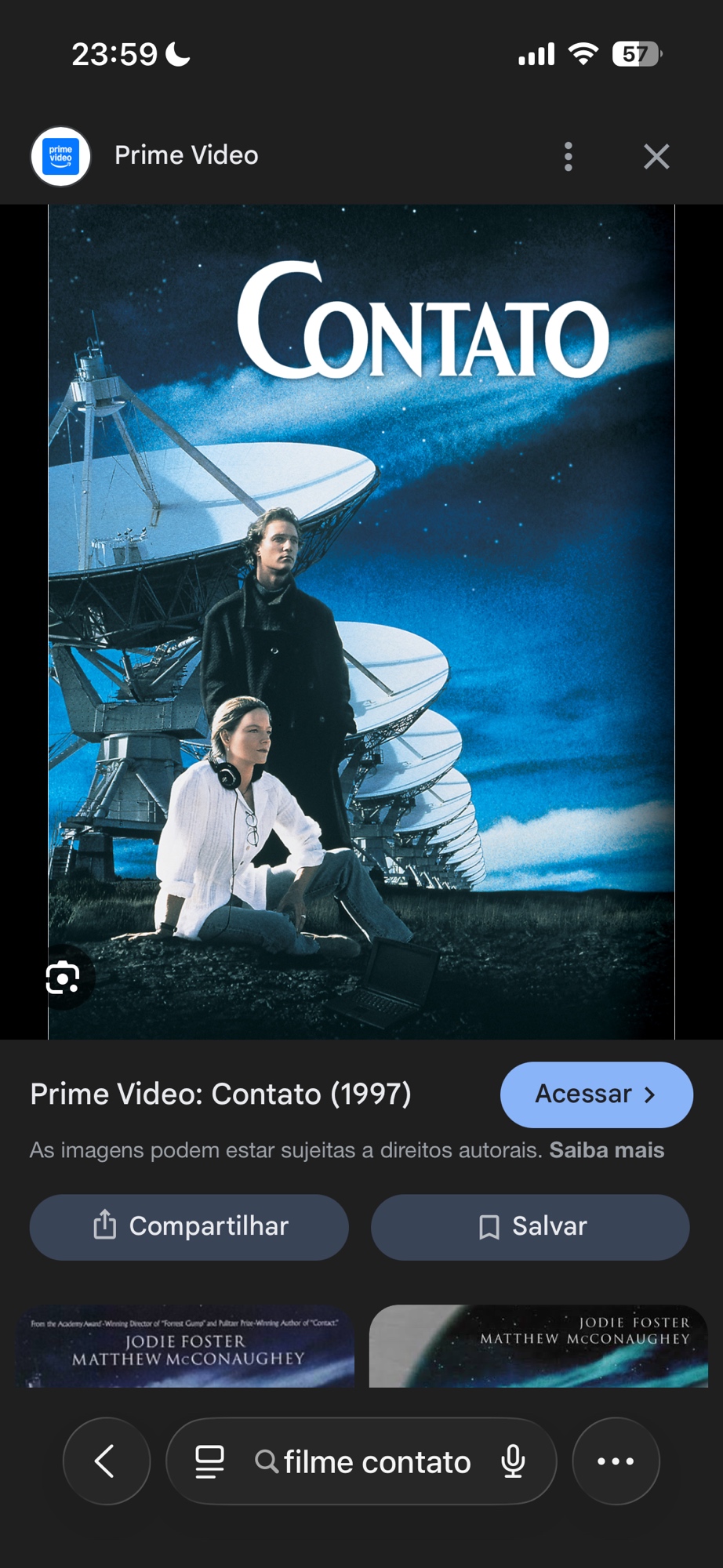This screenshot has width=723, height=1568.
Task: Search this image with Lens
Action: (x=63, y=977)
